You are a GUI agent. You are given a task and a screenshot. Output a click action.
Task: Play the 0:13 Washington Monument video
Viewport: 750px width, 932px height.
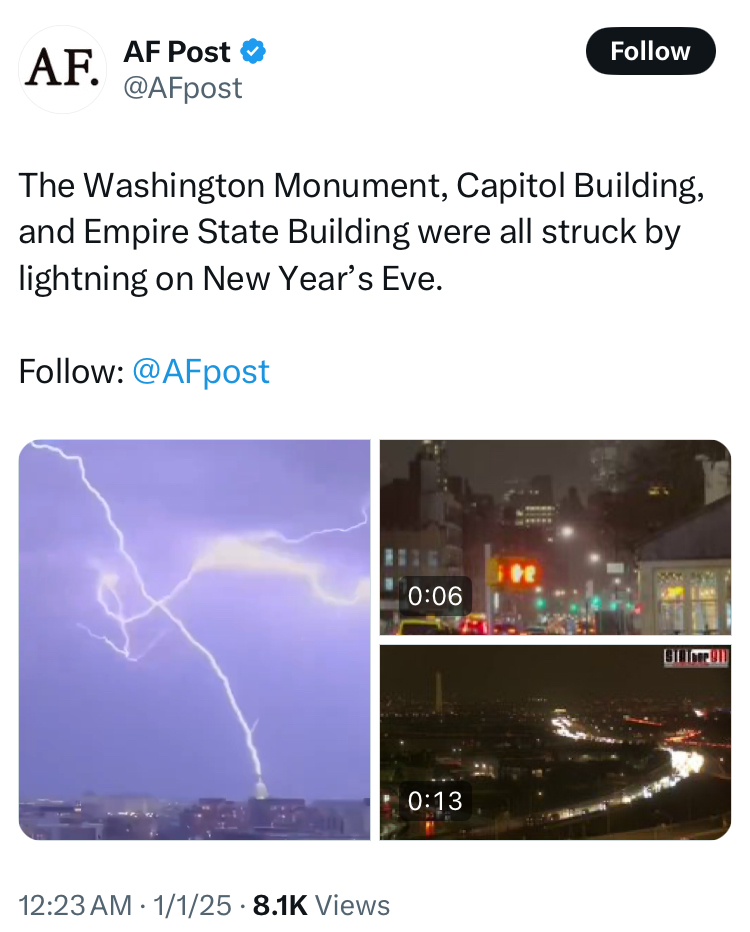[x=555, y=742]
